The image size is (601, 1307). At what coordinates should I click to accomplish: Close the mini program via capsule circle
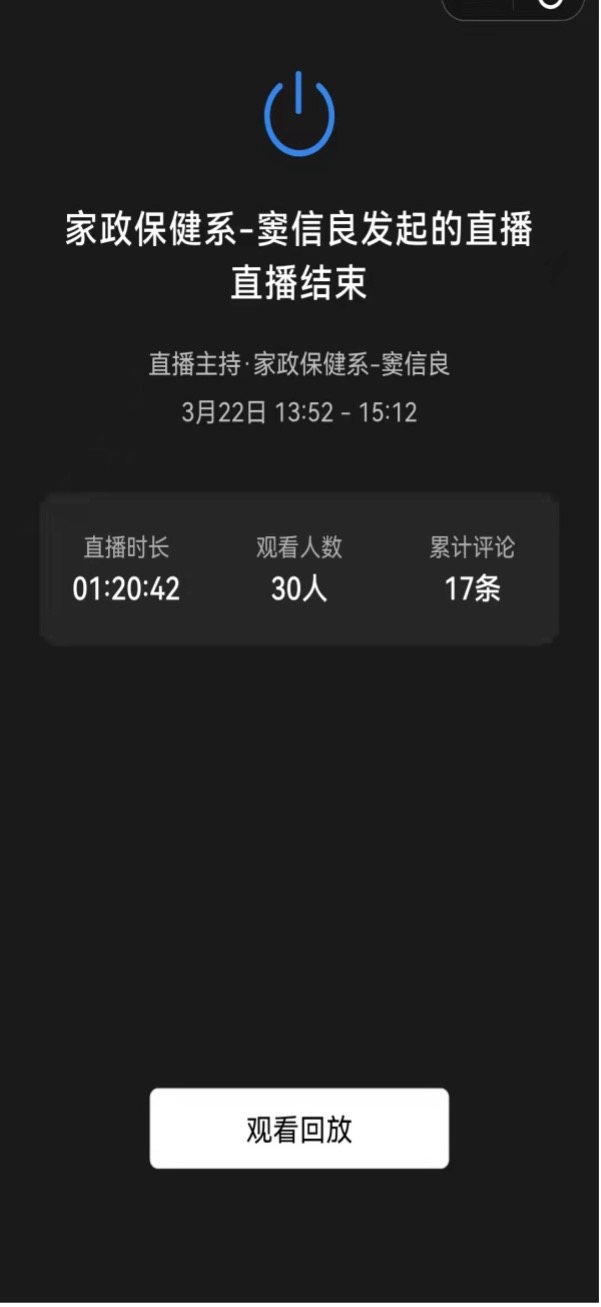click(551, 3)
